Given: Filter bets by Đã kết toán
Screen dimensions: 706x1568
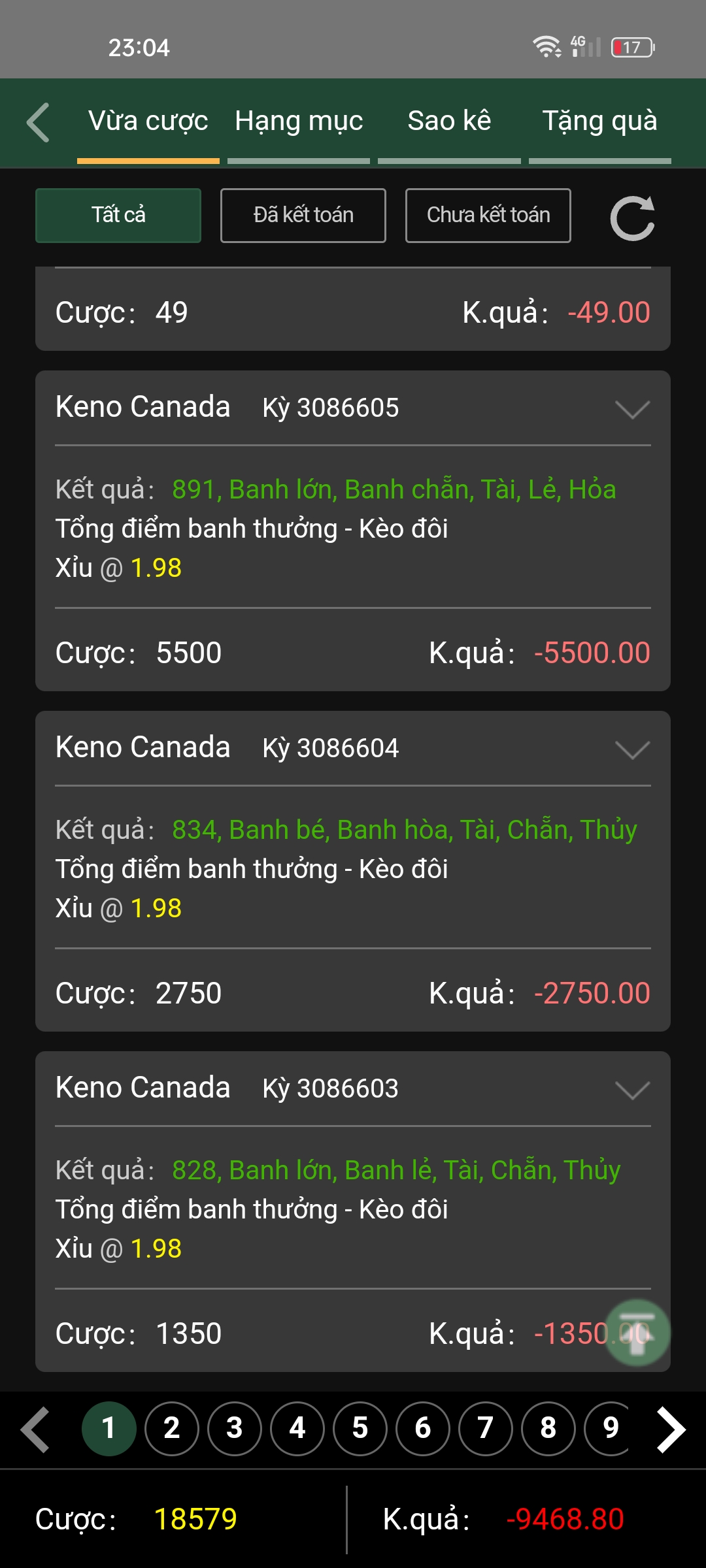Looking at the screenshot, I should 303,216.
